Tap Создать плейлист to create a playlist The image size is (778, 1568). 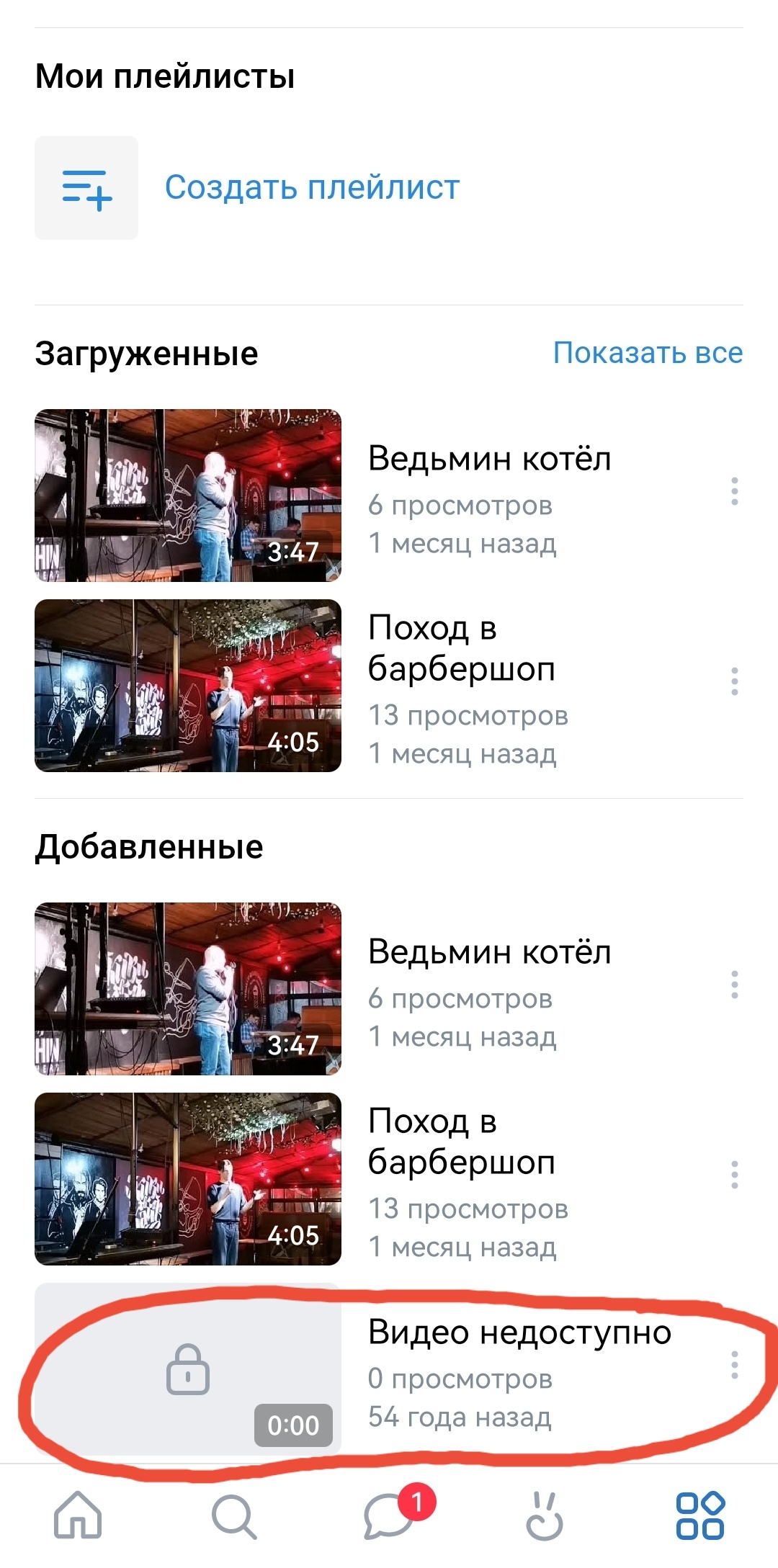coord(311,188)
